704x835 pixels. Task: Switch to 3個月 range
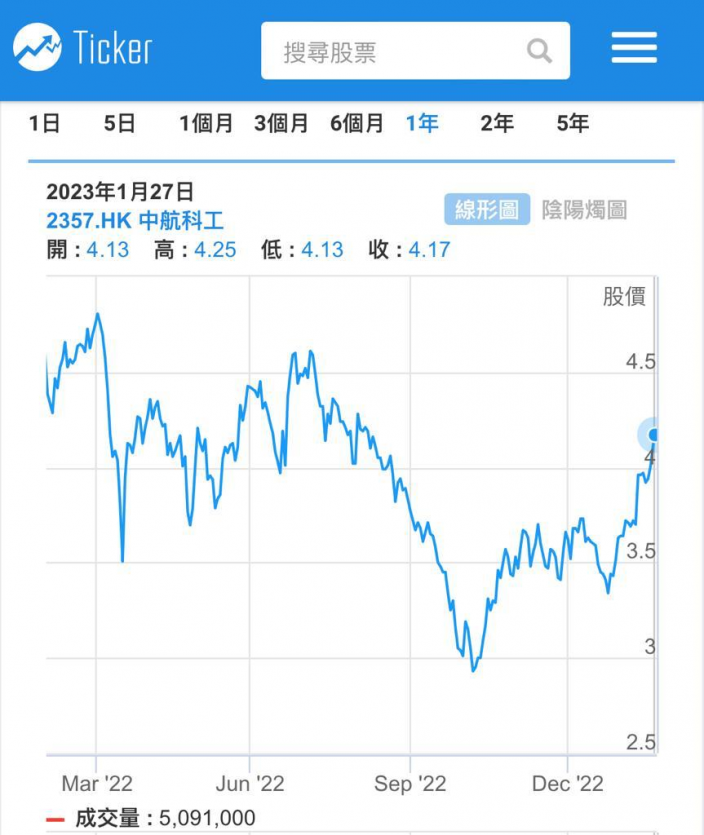pos(281,124)
